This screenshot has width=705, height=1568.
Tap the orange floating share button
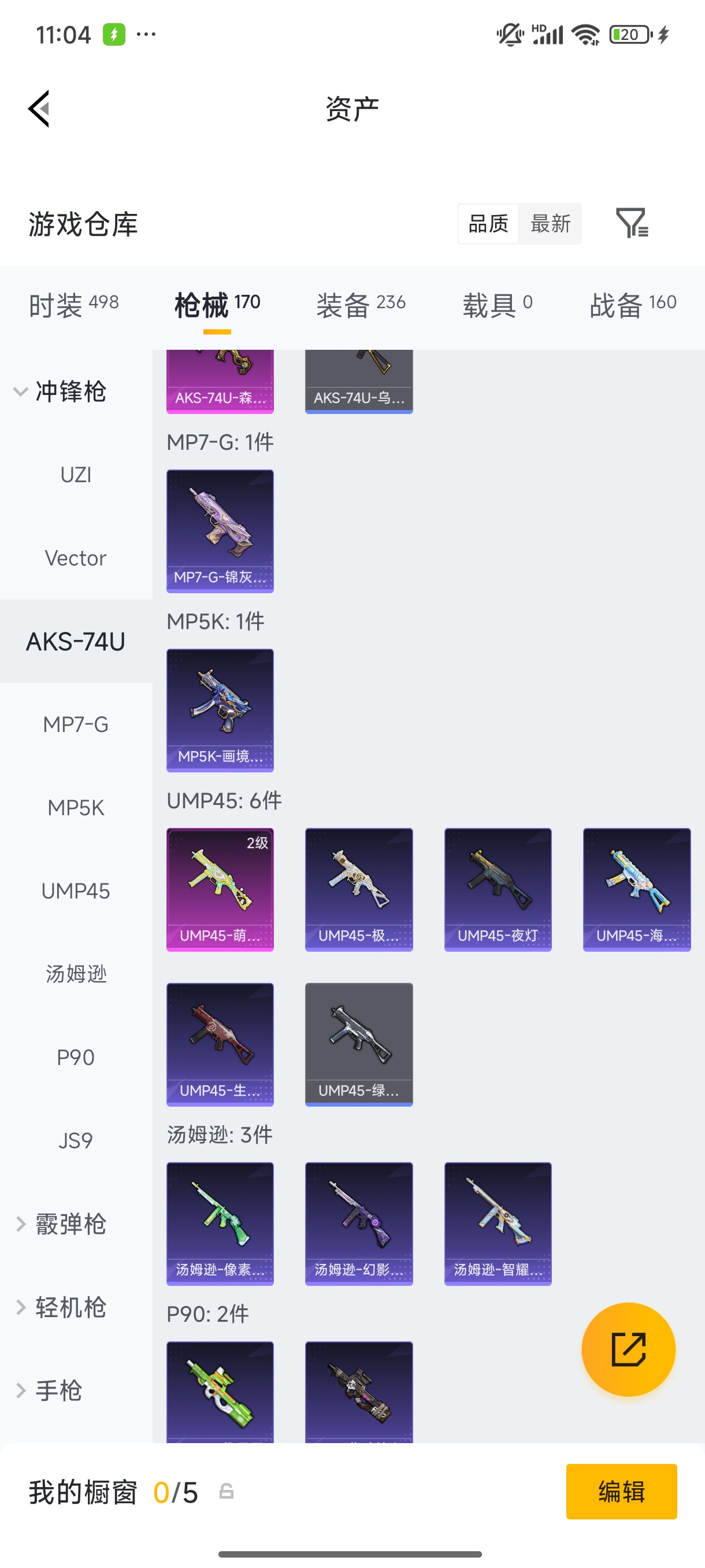(x=628, y=1349)
